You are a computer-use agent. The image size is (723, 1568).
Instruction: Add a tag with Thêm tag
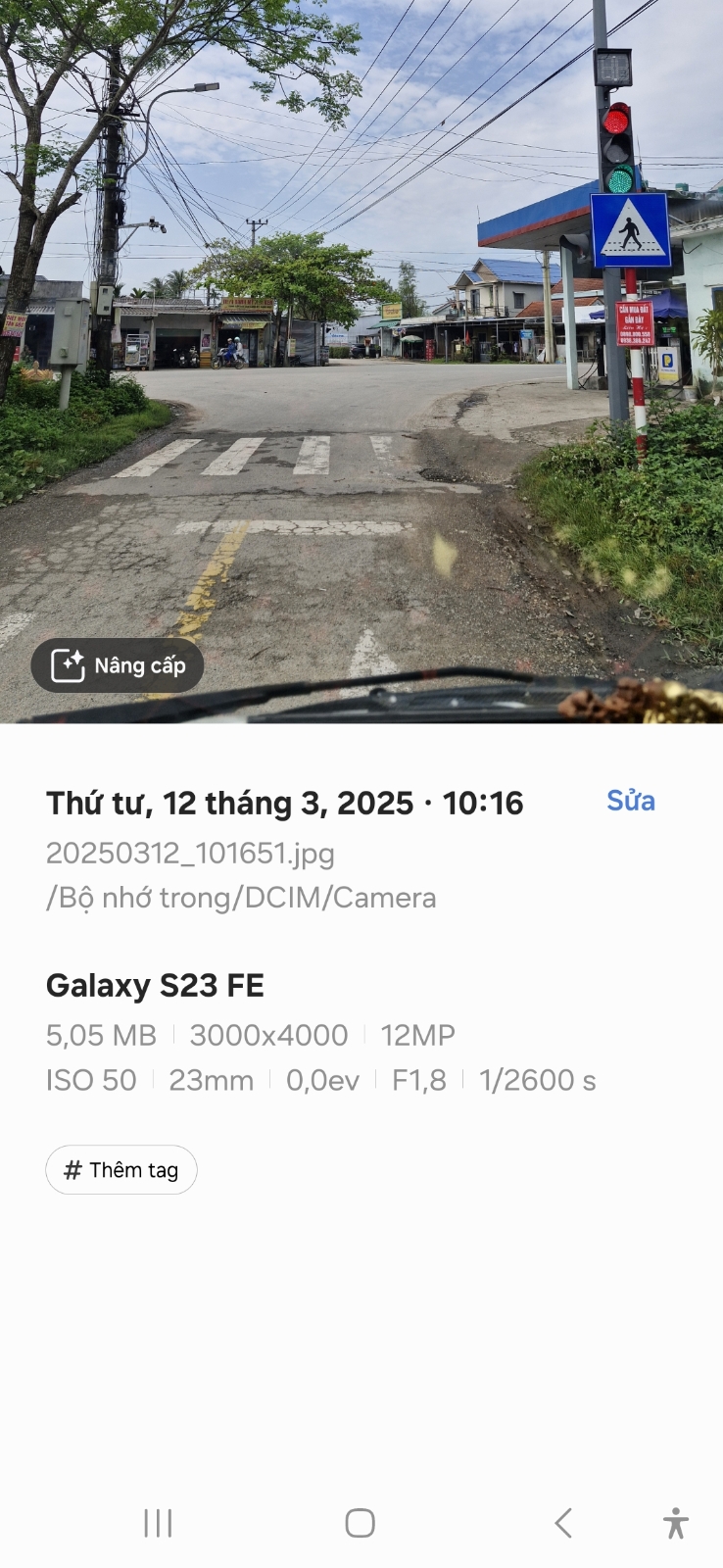(x=121, y=1170)
